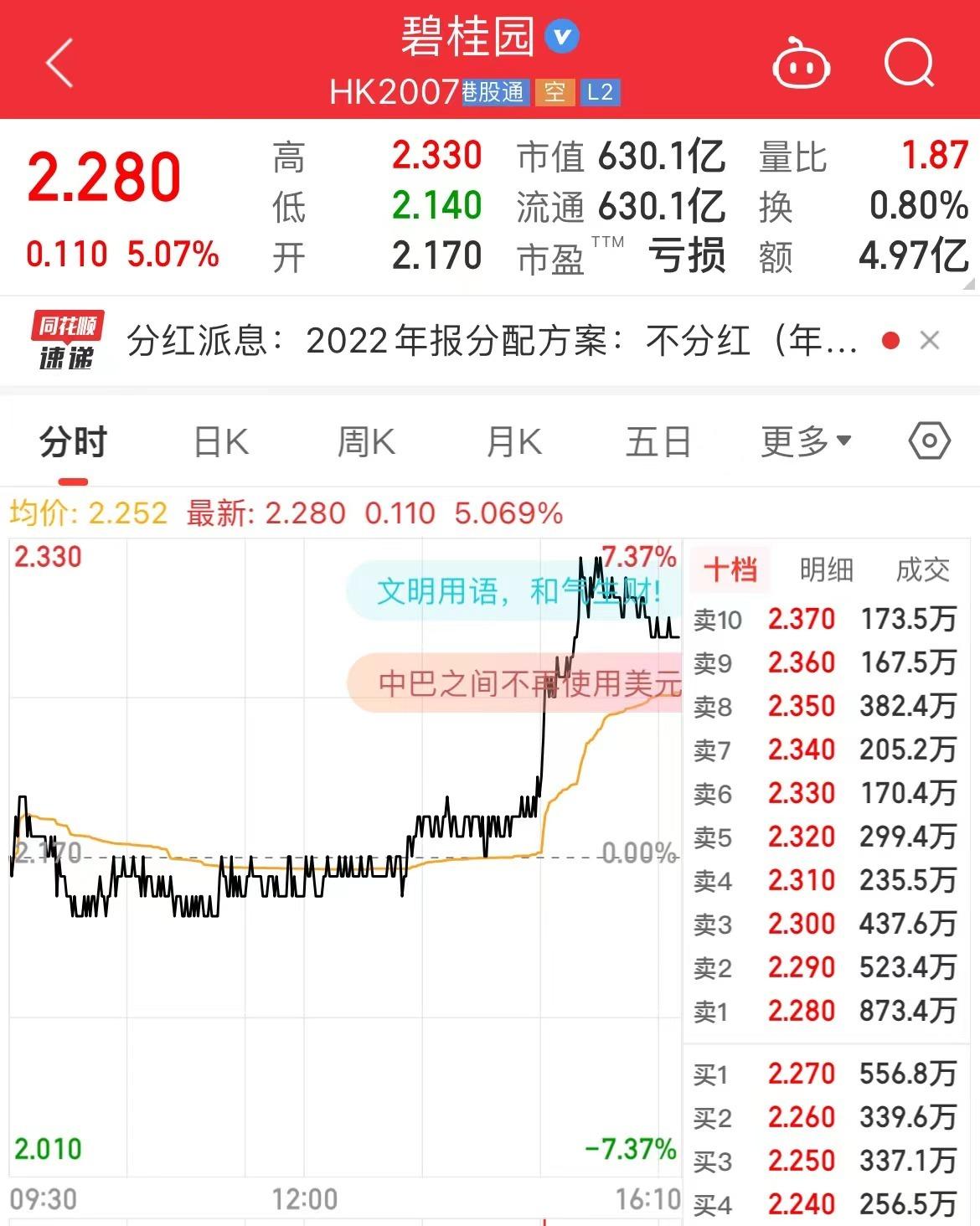Open the 分红派息 news ticker
This screenshot has width=980, height=1226.
click(493, 341)
